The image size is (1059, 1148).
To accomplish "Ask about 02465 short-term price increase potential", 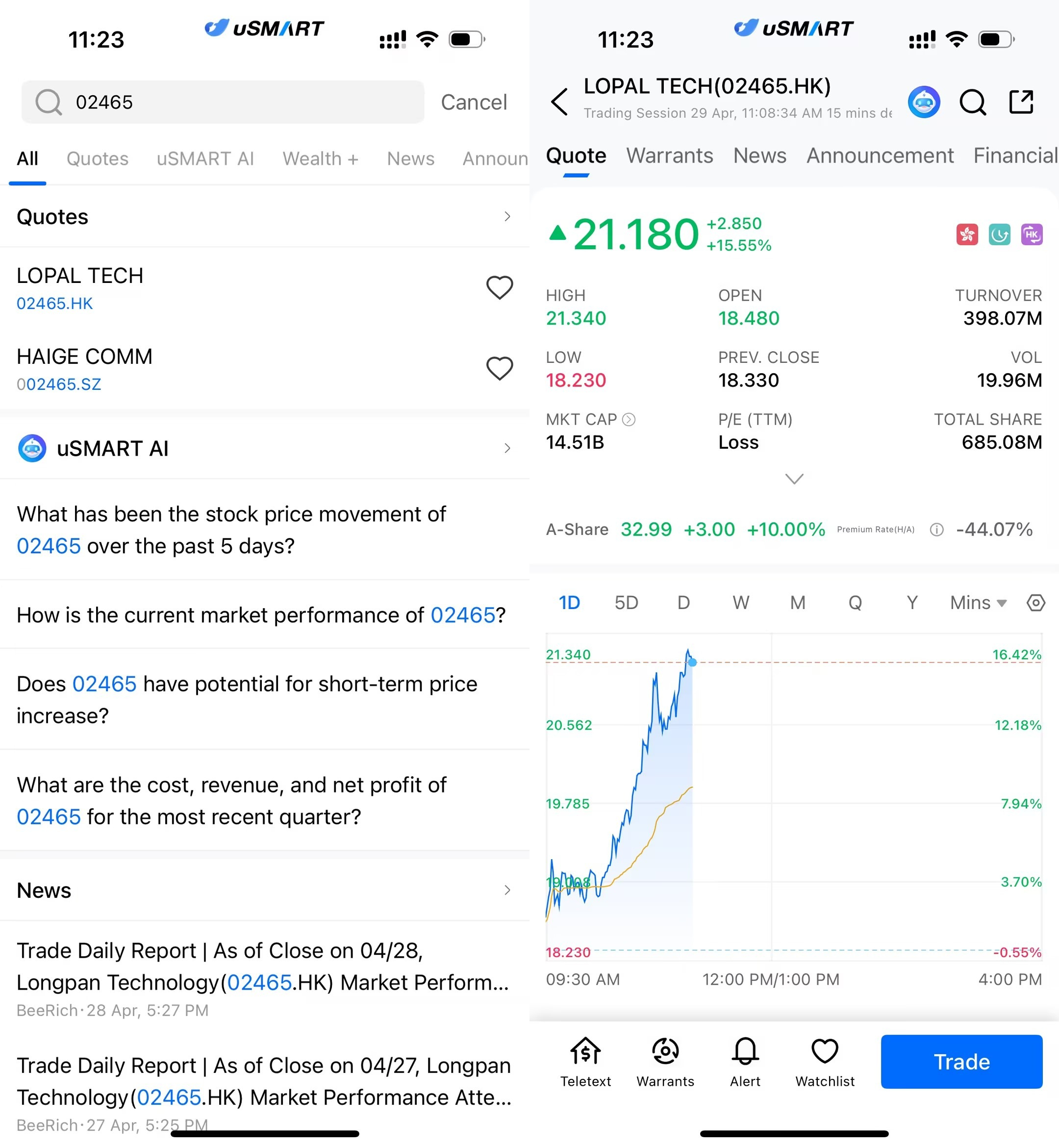I will [247, 699].
